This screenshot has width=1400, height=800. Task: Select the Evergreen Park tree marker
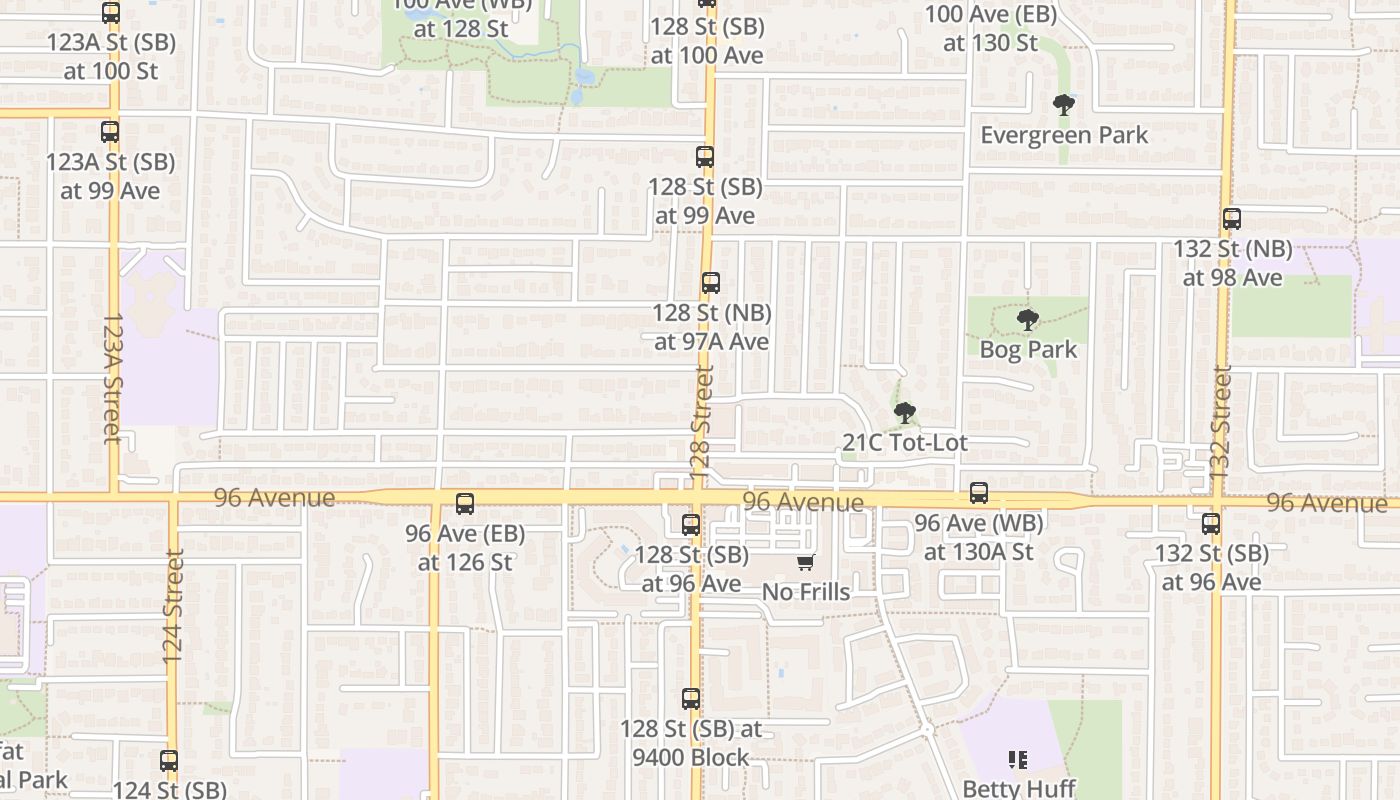(x=1064, y=104)
